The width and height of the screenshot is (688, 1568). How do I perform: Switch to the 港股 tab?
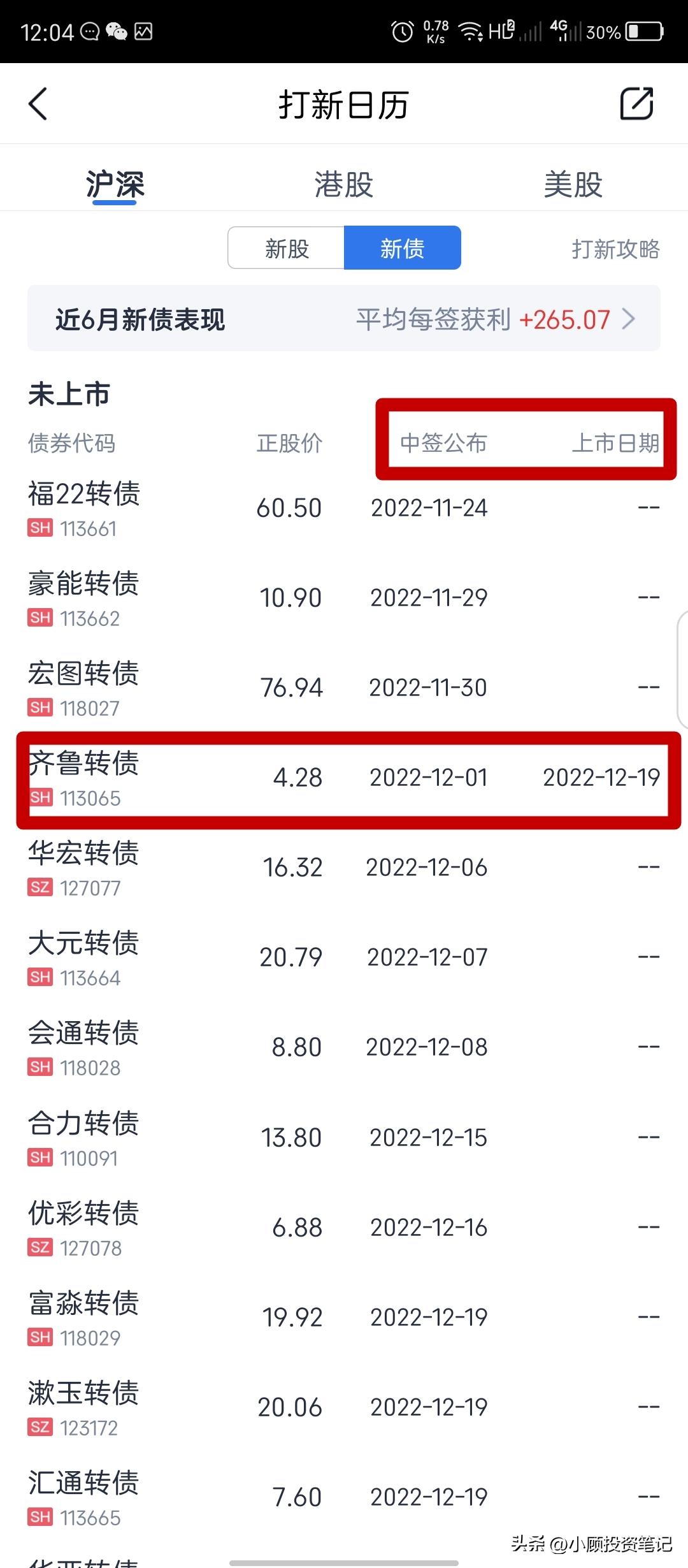pyautogui.click(x=343, y=185)
